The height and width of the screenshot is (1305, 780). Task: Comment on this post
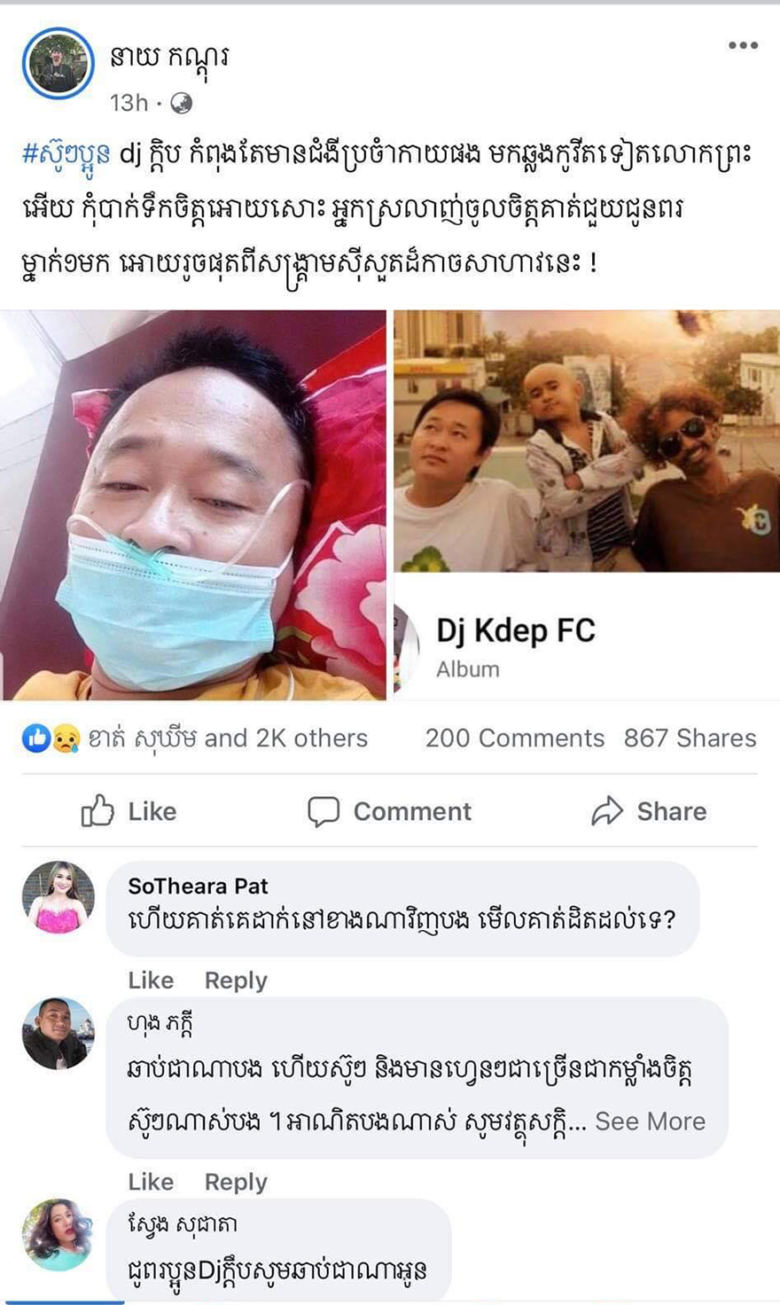tap(390, 811)
